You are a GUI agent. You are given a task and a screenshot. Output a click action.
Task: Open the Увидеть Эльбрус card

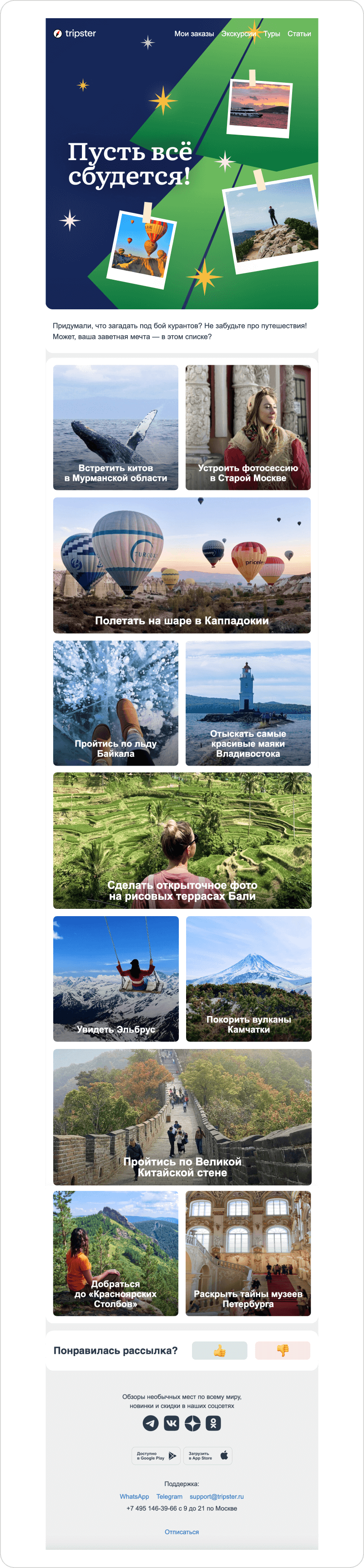tap(116, 979)
